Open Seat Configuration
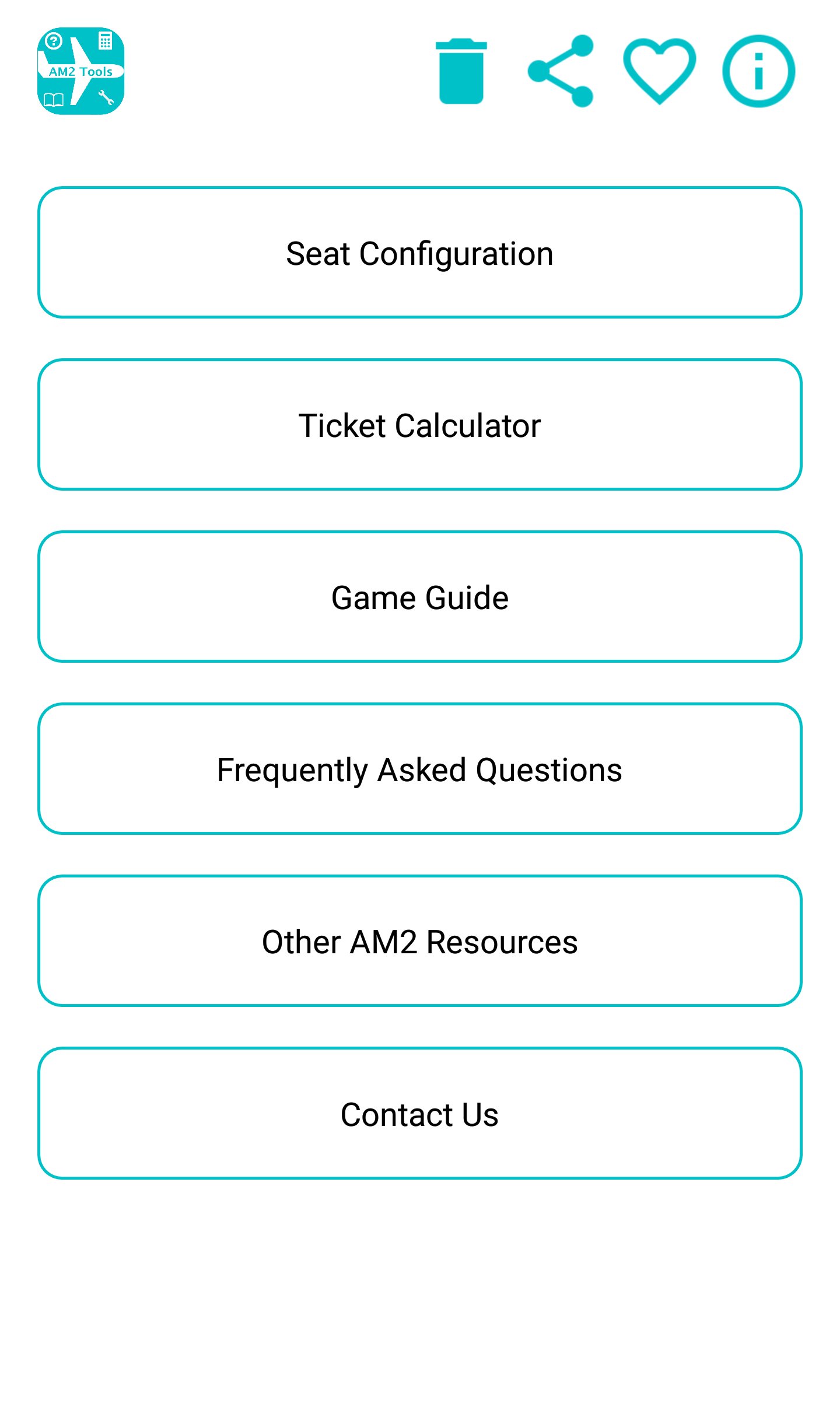840x1427 pixels. 419,253
